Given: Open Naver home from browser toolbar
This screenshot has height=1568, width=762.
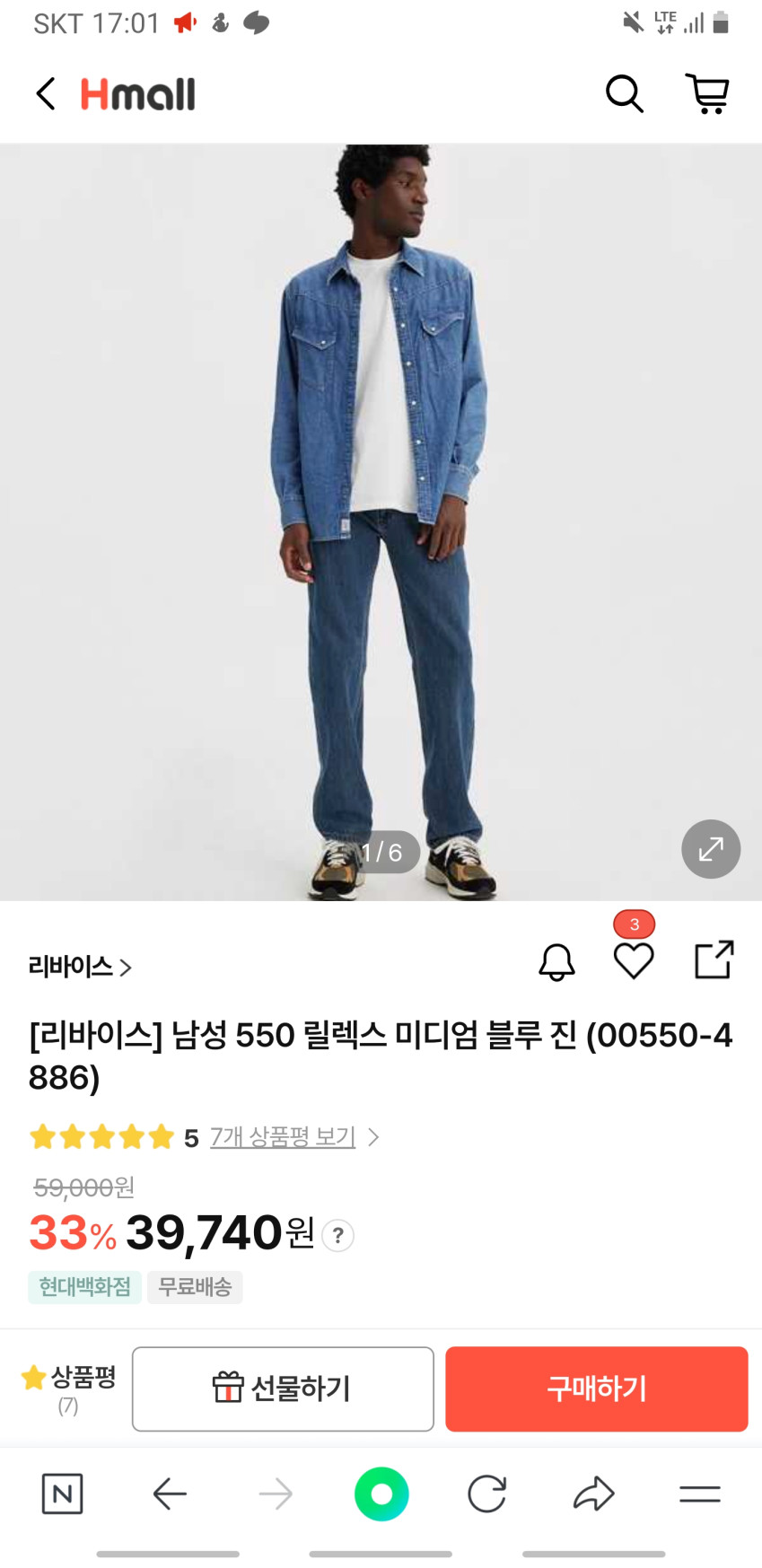Looking at the screenshot, I should tap(63, 1494).
